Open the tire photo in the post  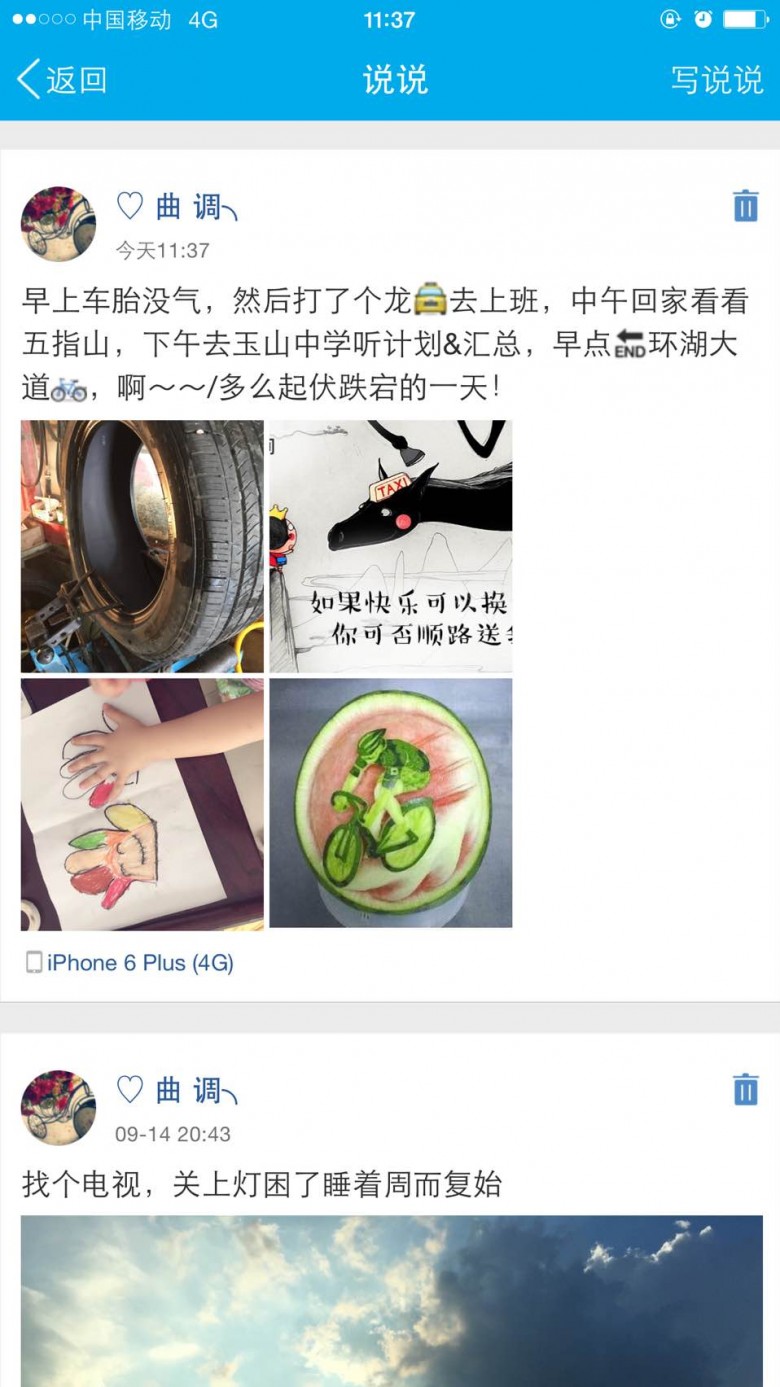[x=142, y=546]
